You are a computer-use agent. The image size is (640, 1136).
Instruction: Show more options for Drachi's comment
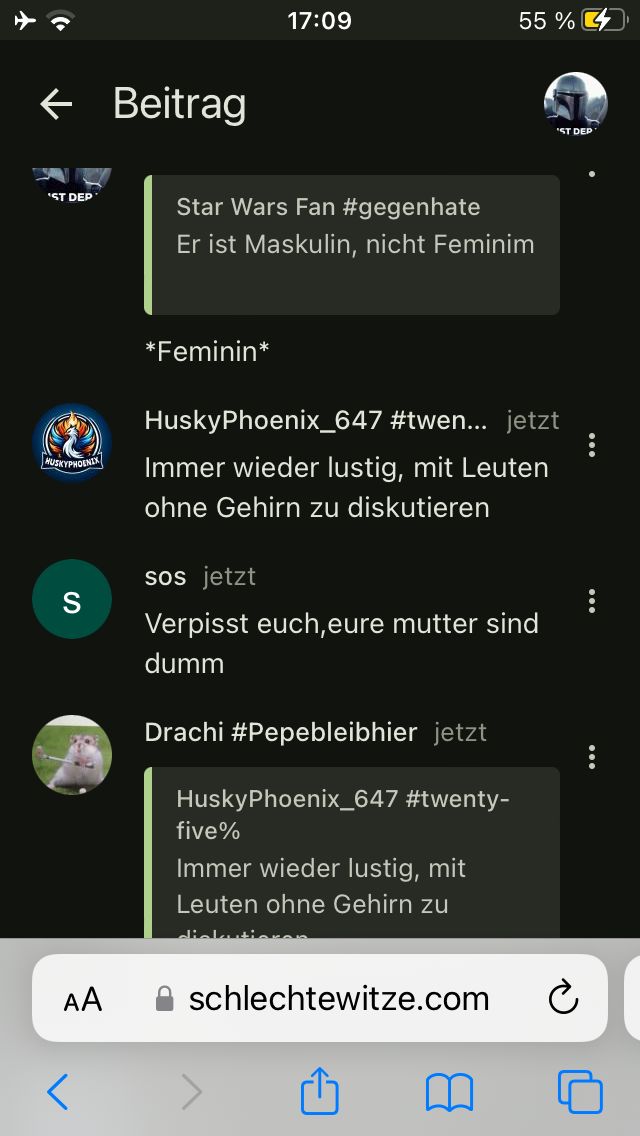point(592,756)
